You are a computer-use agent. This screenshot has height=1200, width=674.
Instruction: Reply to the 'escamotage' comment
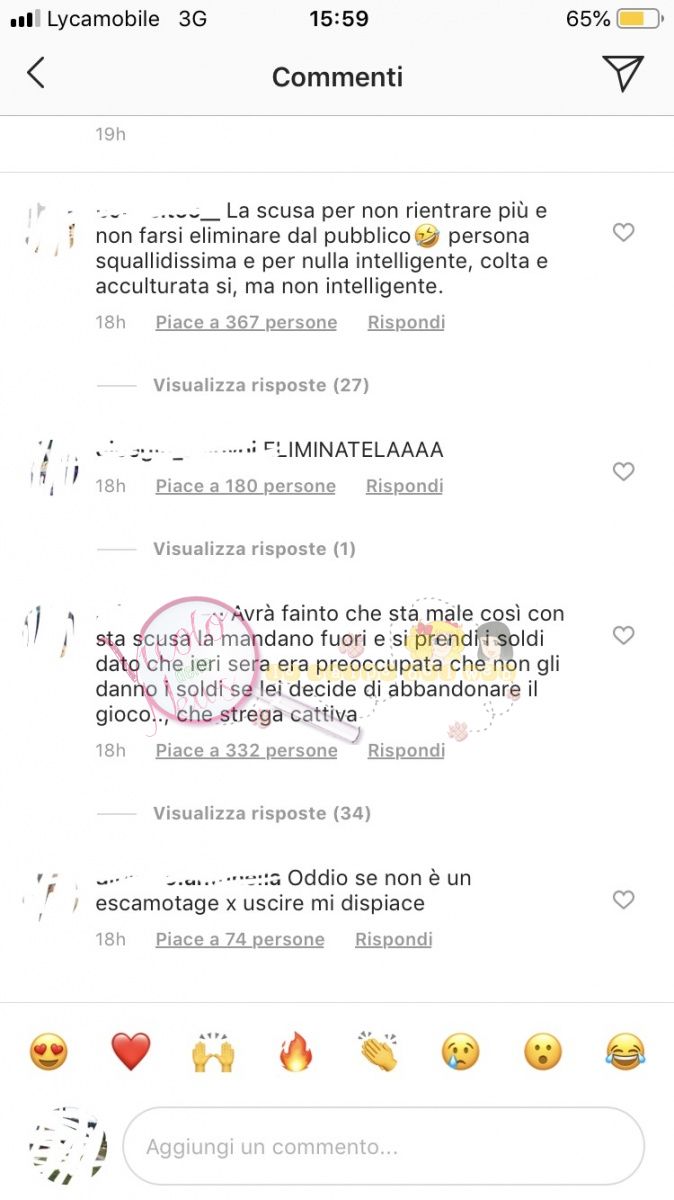pos(394,940)
